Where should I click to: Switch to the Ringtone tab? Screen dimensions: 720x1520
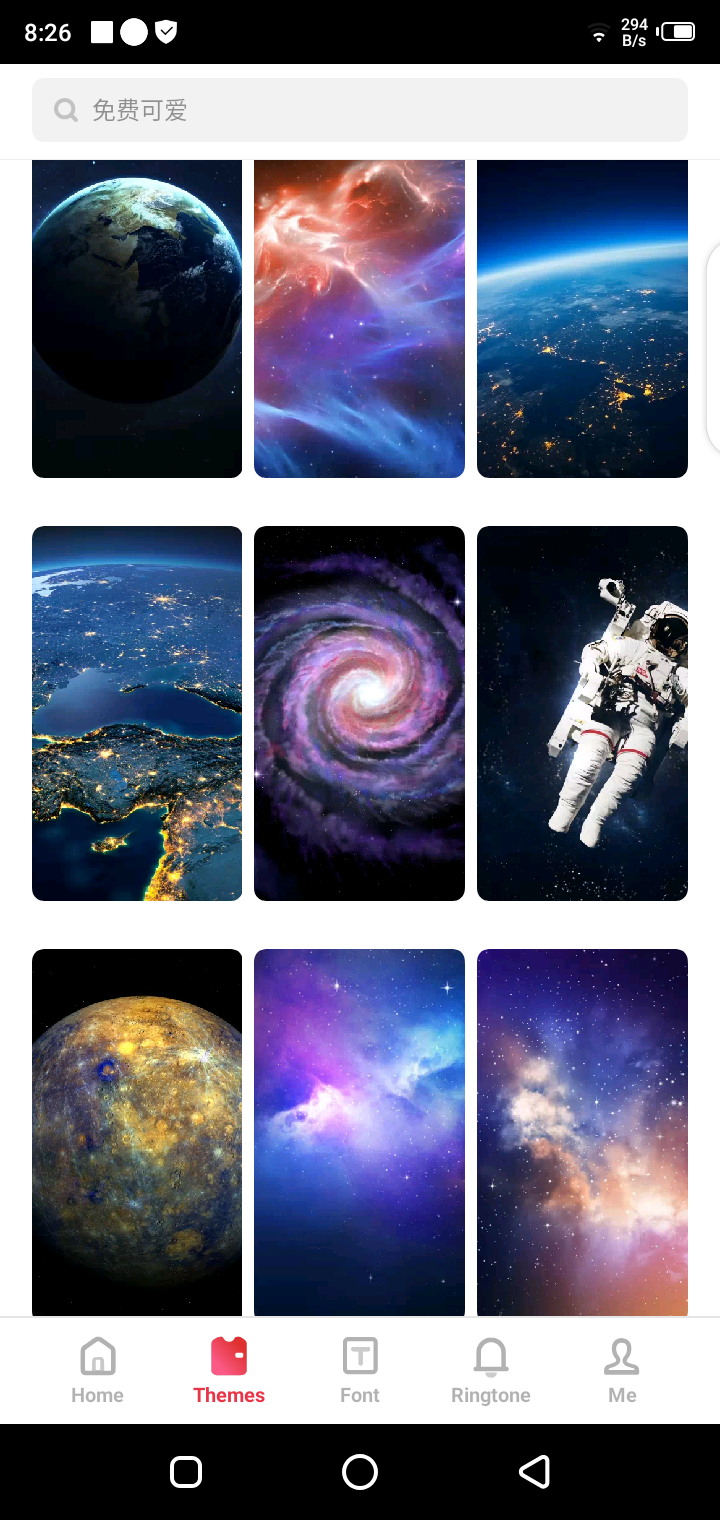point(490,1371)
